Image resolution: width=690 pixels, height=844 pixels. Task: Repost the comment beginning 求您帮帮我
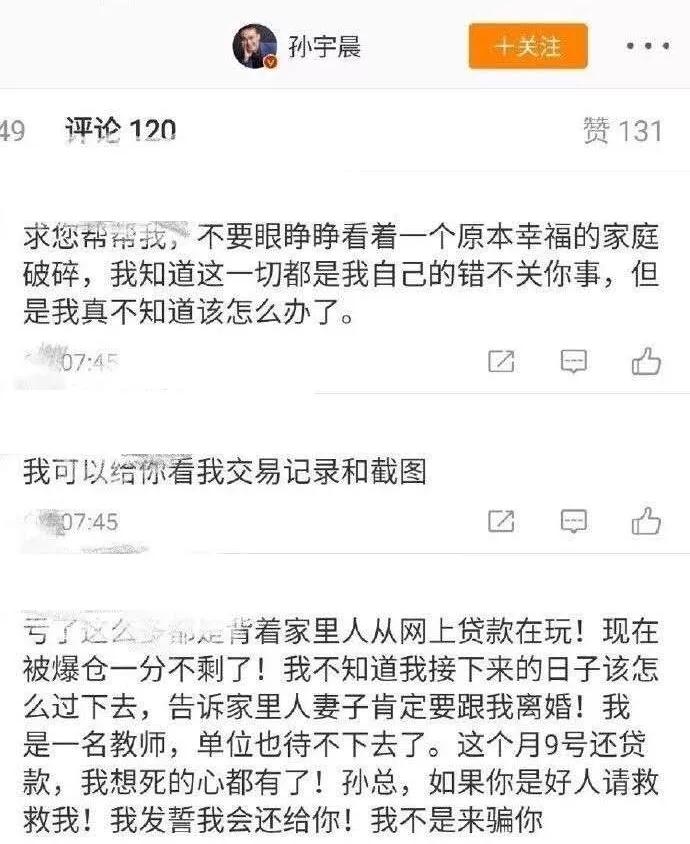coord(501,361)
